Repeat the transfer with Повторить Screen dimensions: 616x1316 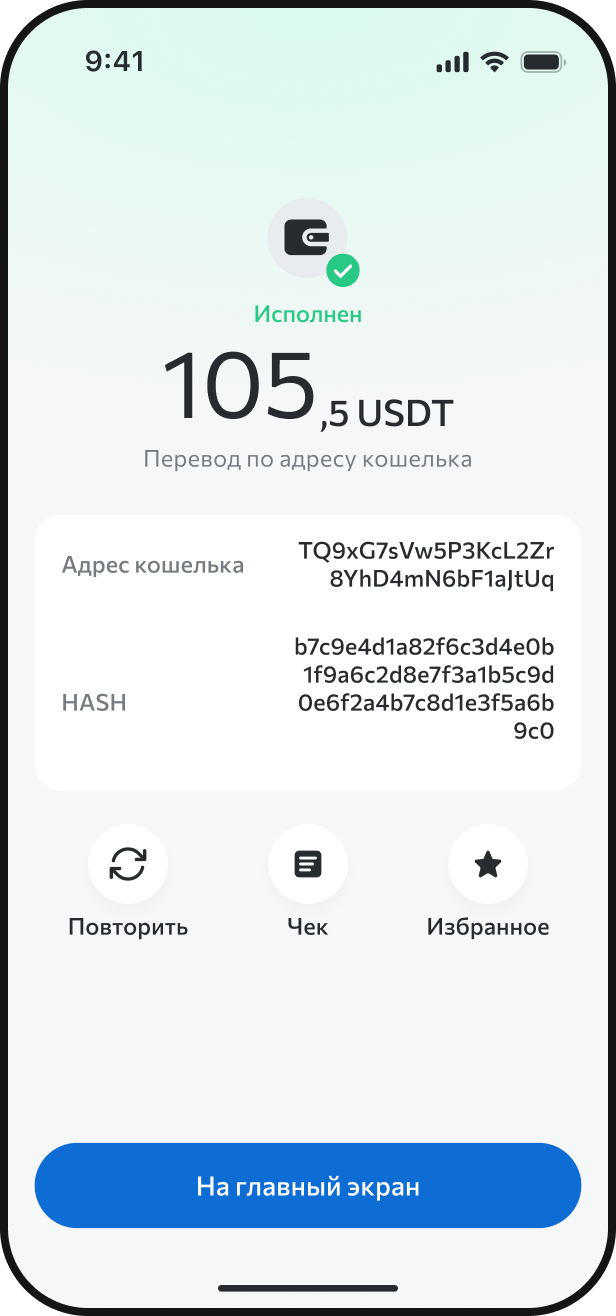coord(128,865)
